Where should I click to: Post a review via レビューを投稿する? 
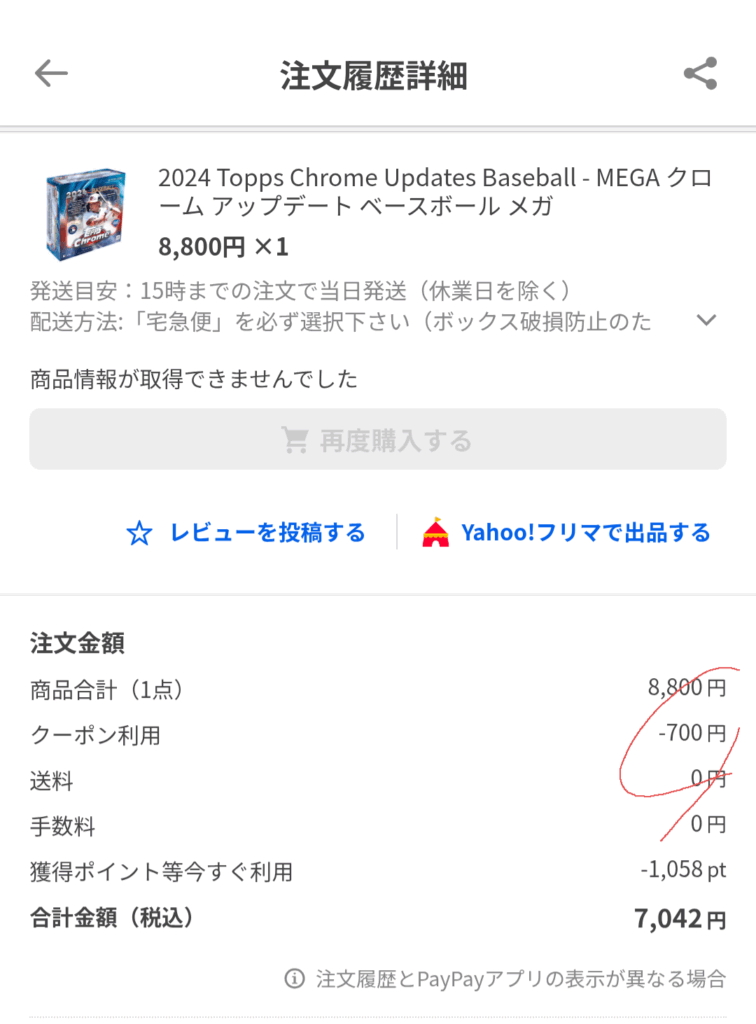click(246, 533)
